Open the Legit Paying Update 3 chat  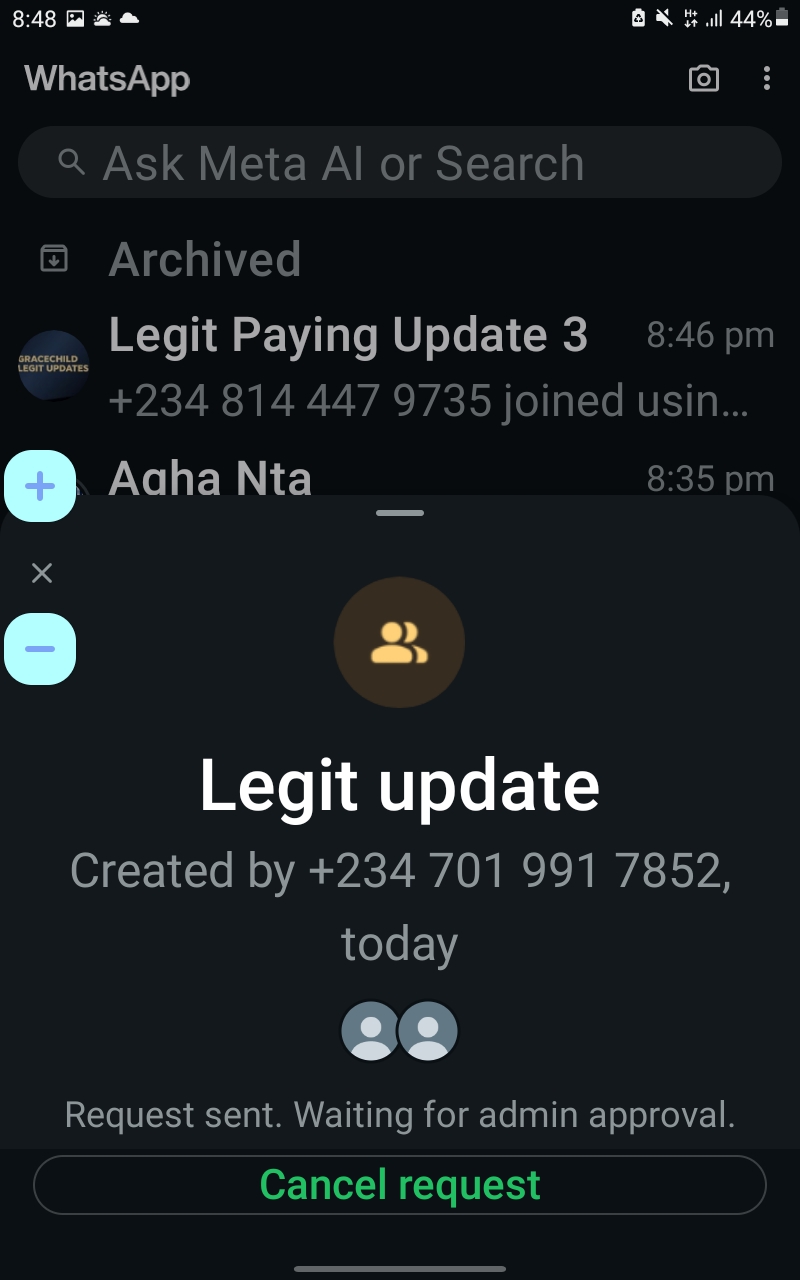[x=400, y=367]
